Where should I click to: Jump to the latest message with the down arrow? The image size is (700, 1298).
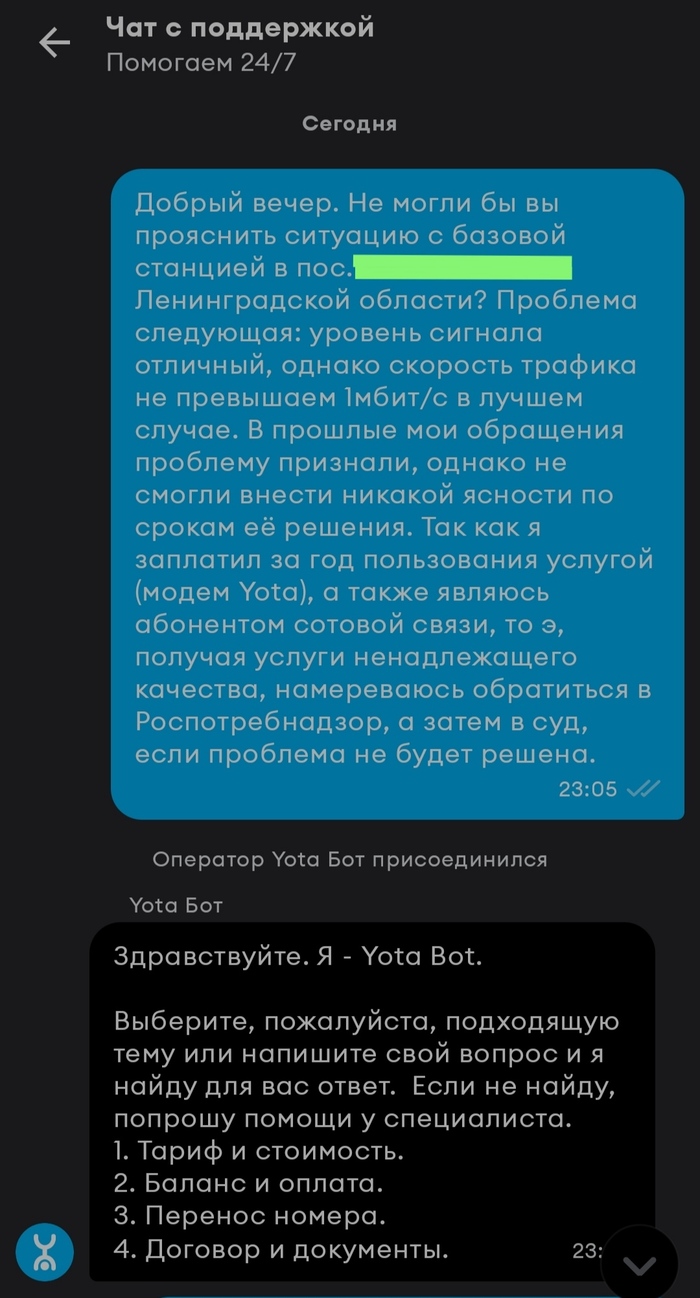pos(639,1264)
